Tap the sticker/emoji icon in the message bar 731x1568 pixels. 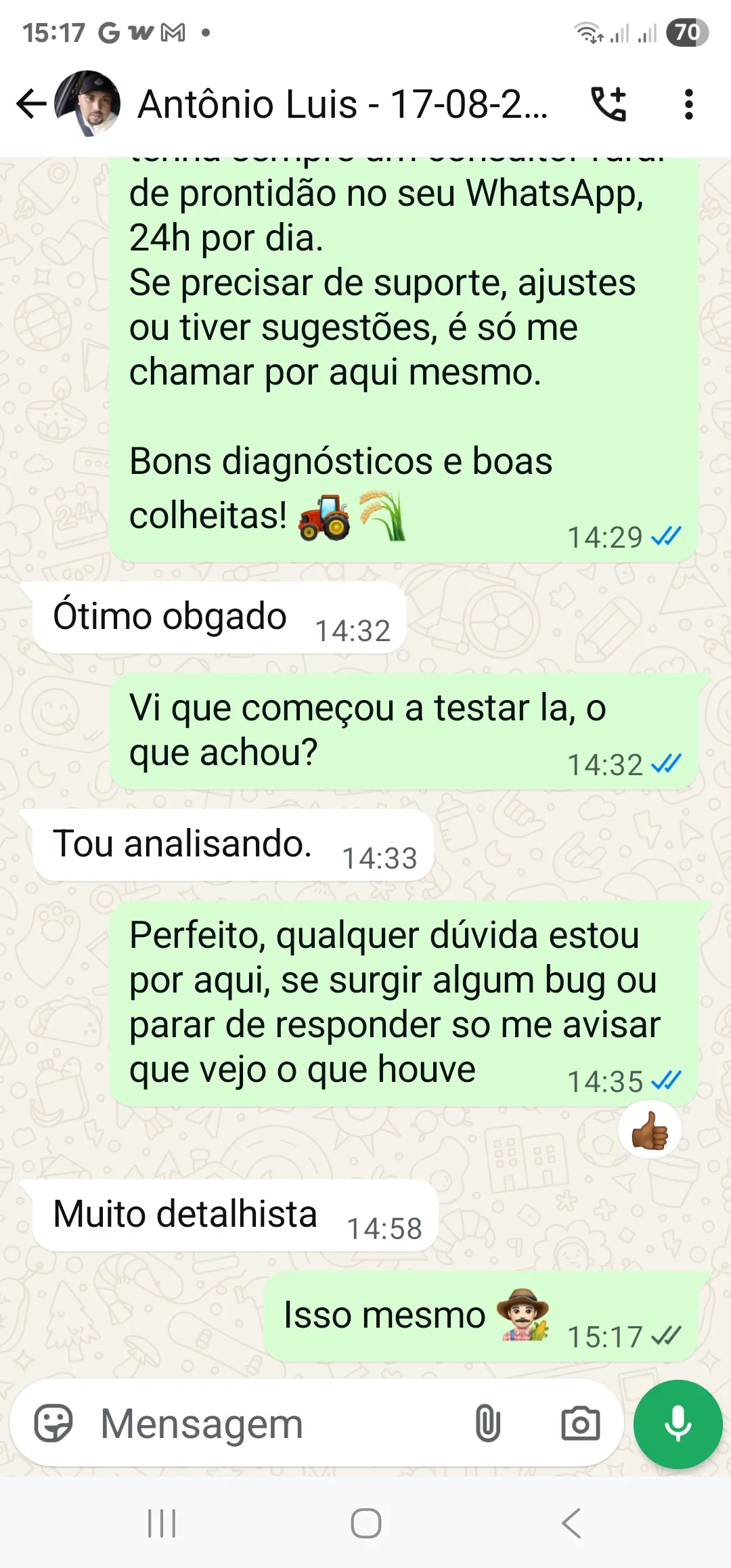click(x=57, y=1424)
